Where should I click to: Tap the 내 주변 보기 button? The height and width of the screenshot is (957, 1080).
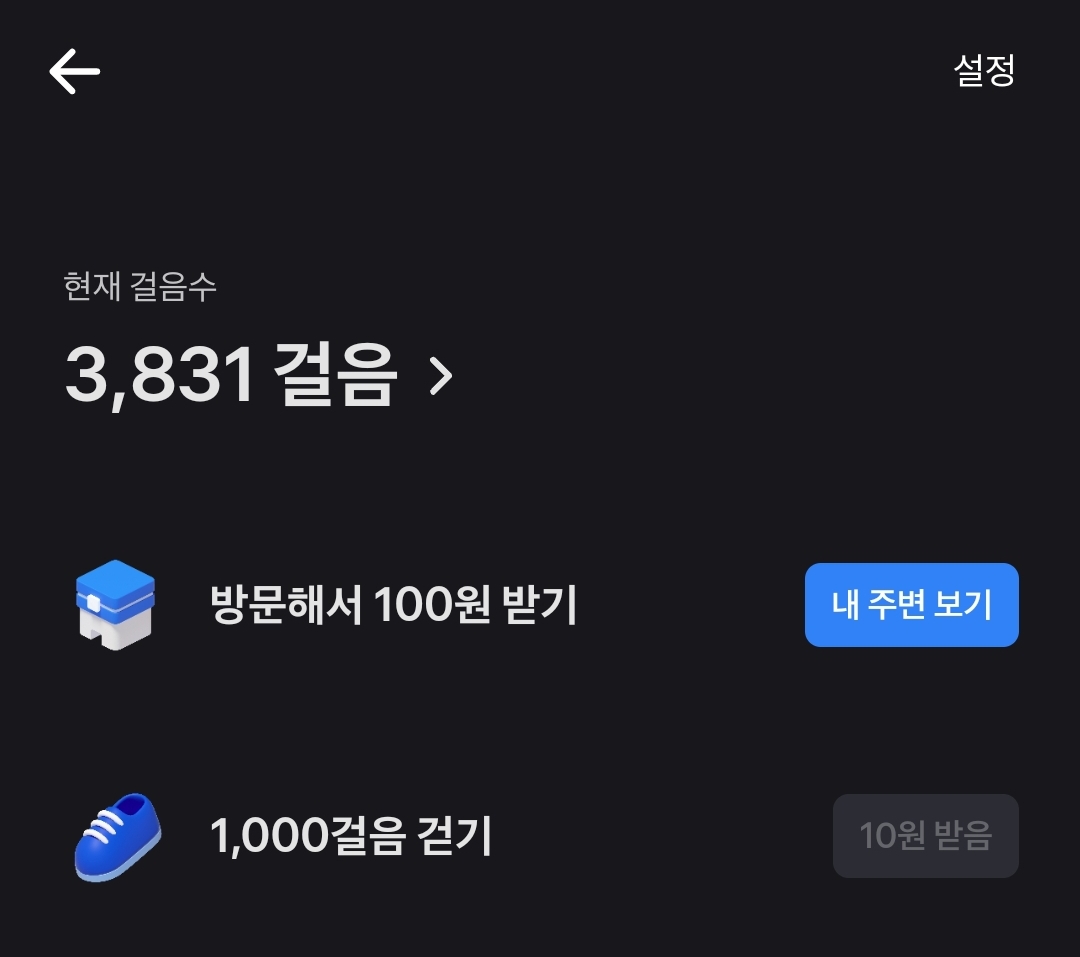point(911,605)
